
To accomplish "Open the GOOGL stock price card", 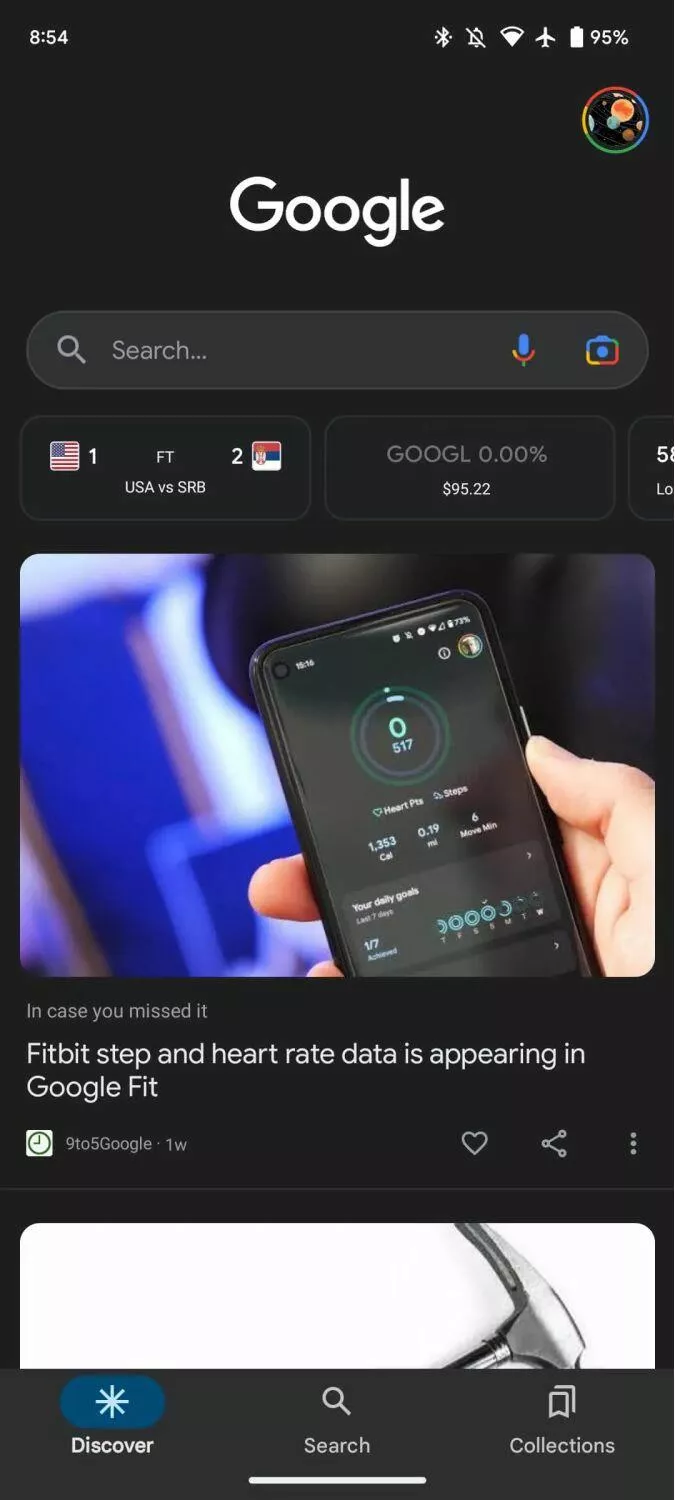I will tap(468, 468).
